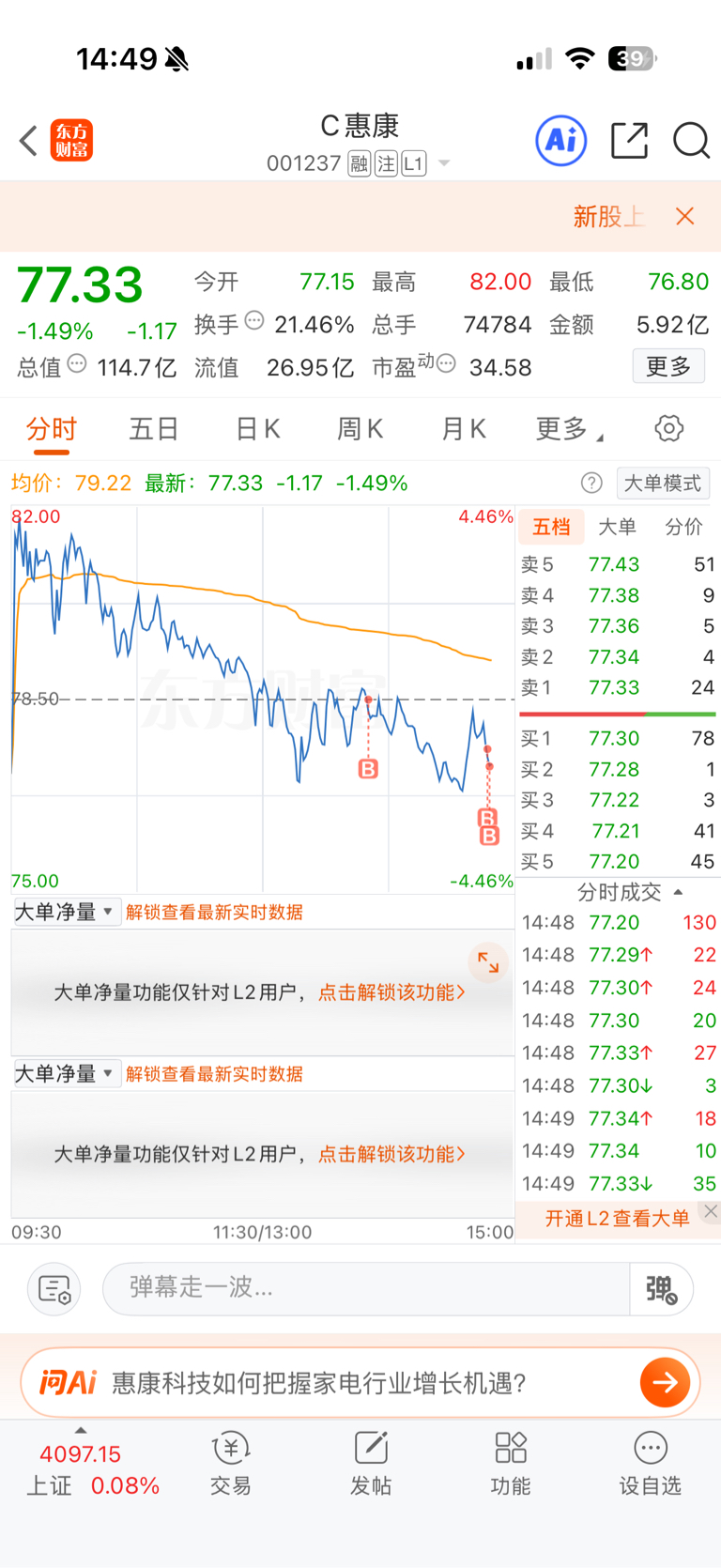Switch to the 日K chart tab
Image resolution: width=721 pixels, height=1568 pixels.
[x=257, y=429]
